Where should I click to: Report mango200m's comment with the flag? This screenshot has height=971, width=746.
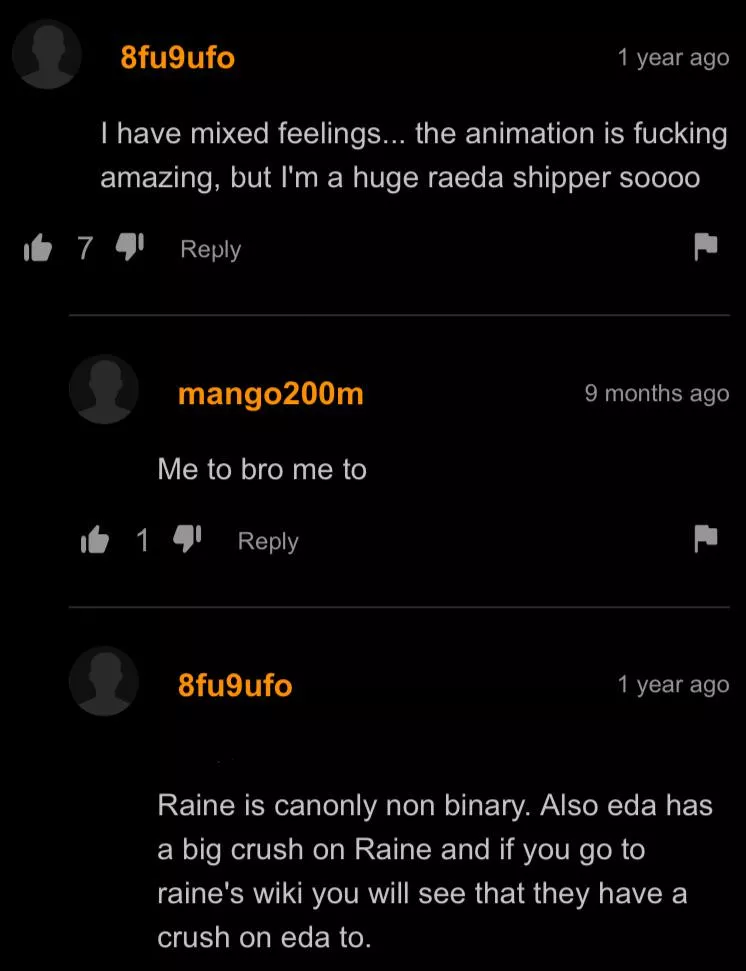tap(706, 539)
